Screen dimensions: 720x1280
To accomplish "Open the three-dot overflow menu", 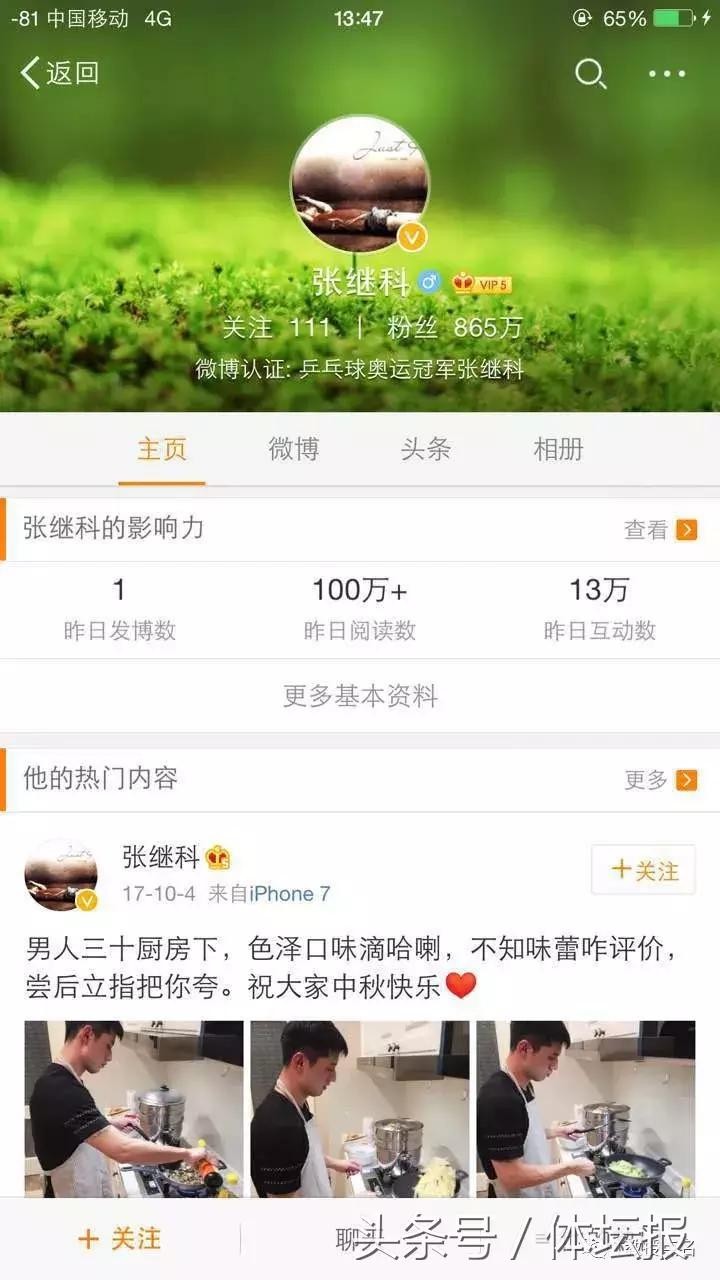I will click(x=667, y=73).
